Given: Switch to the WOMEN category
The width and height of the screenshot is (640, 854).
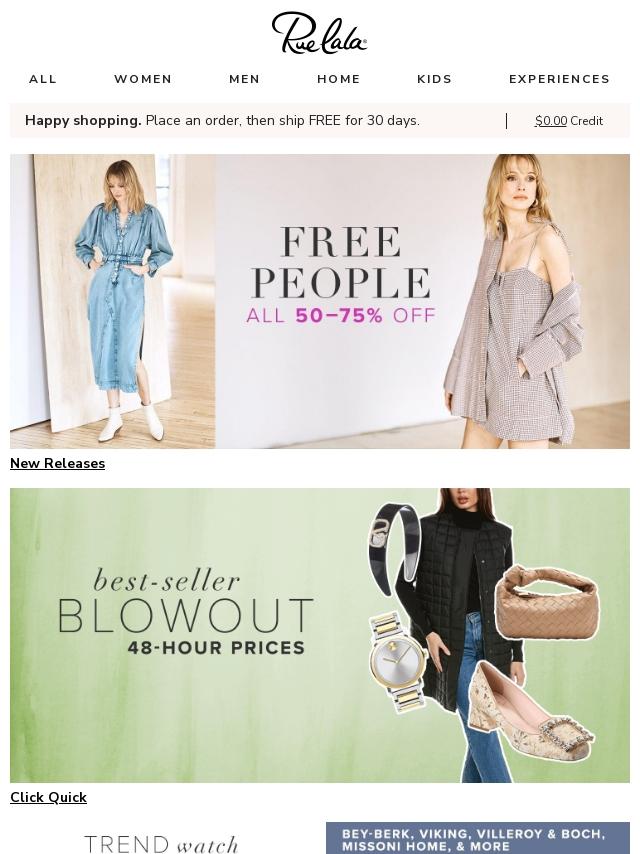Looking at the screenshot, I should click(x=143, y=79).
